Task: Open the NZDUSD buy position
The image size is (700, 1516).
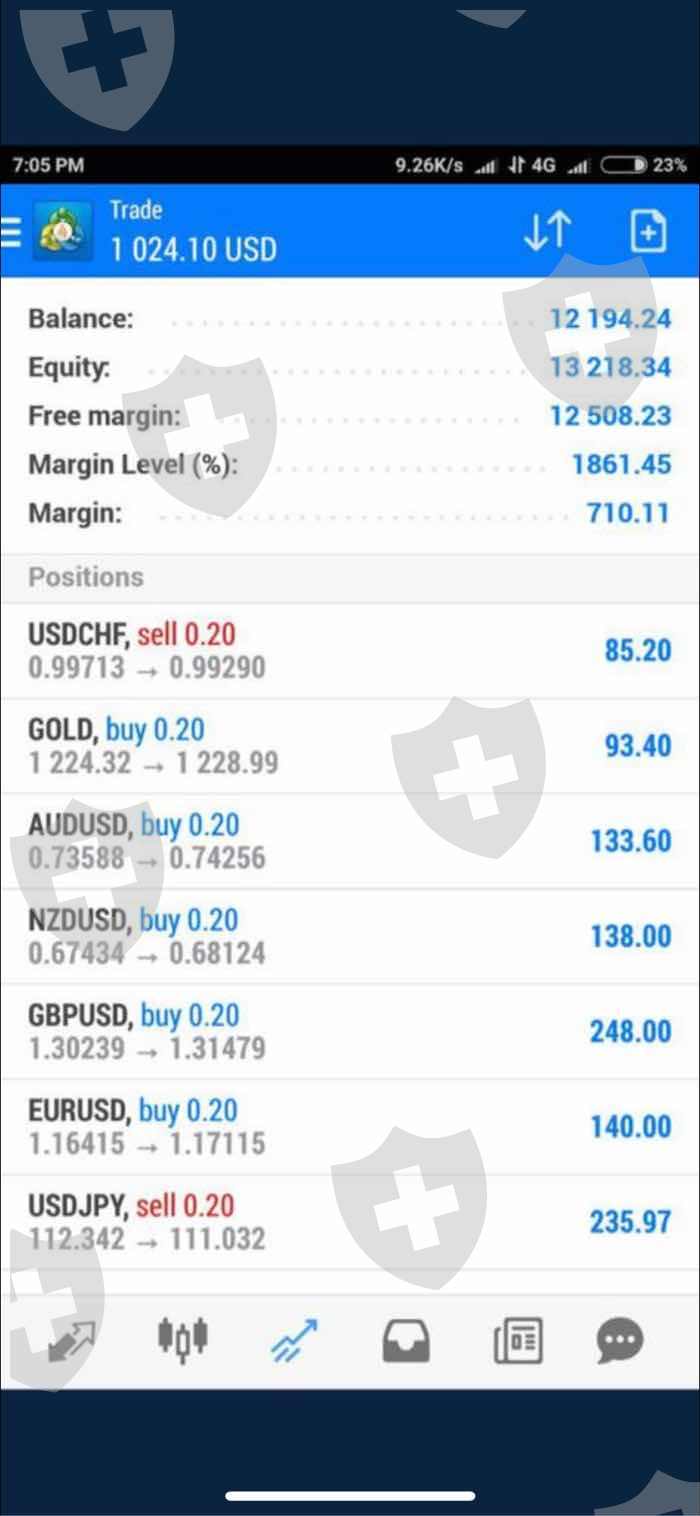Action: pyautogui.click(x=350, y=937)
